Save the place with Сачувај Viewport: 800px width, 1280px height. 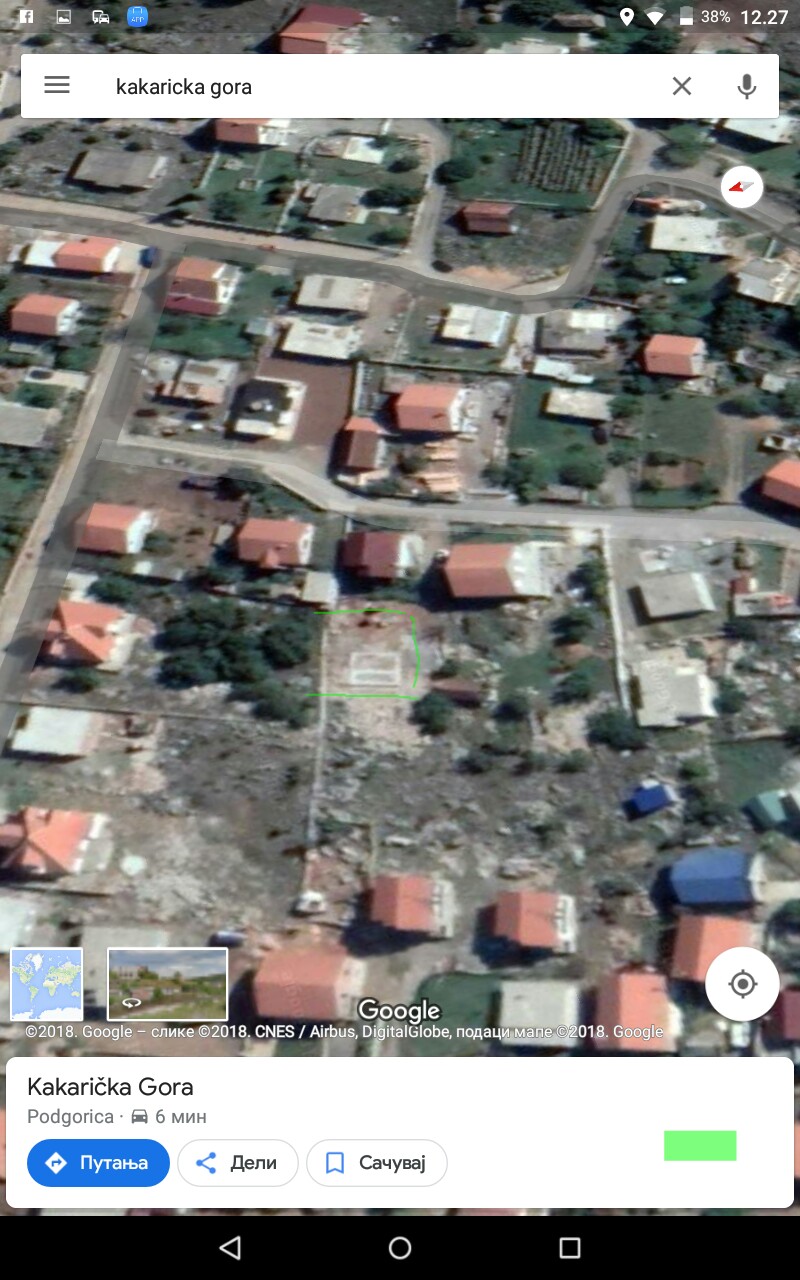tap(377, 1163)
